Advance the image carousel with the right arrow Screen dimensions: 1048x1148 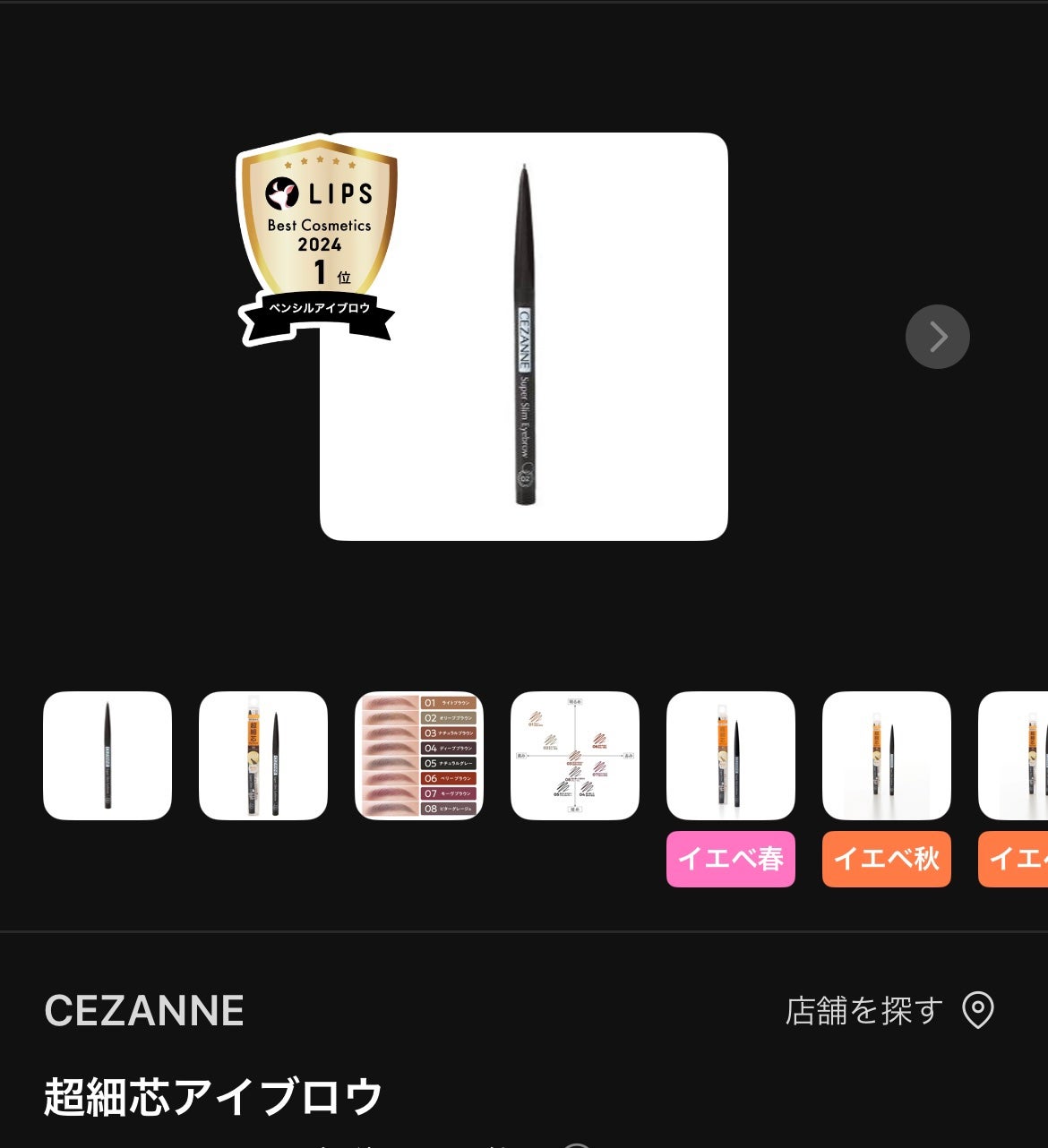pyautogui.click(x=937, y=336)
